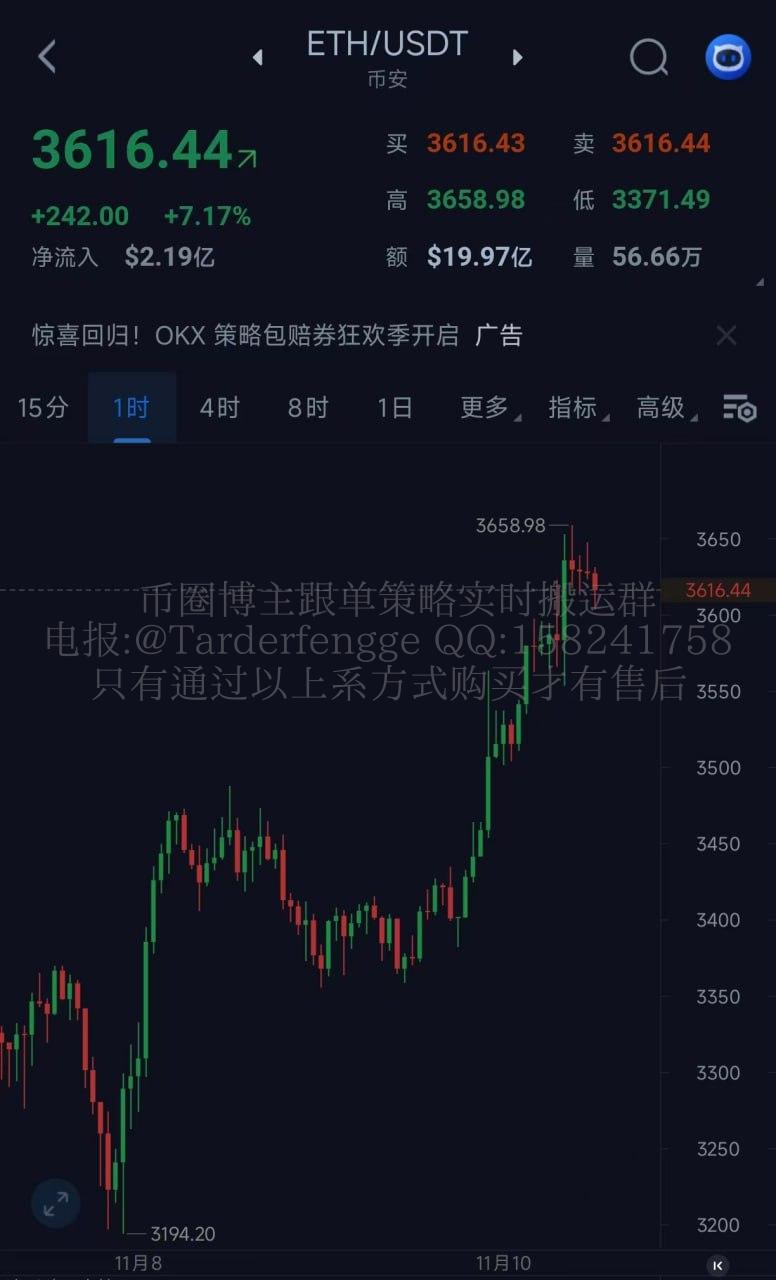Image resolution: width=776 pixels, height=1280 pixels.
Task: Go back using the top-left arrow
Action: point(47,57)
